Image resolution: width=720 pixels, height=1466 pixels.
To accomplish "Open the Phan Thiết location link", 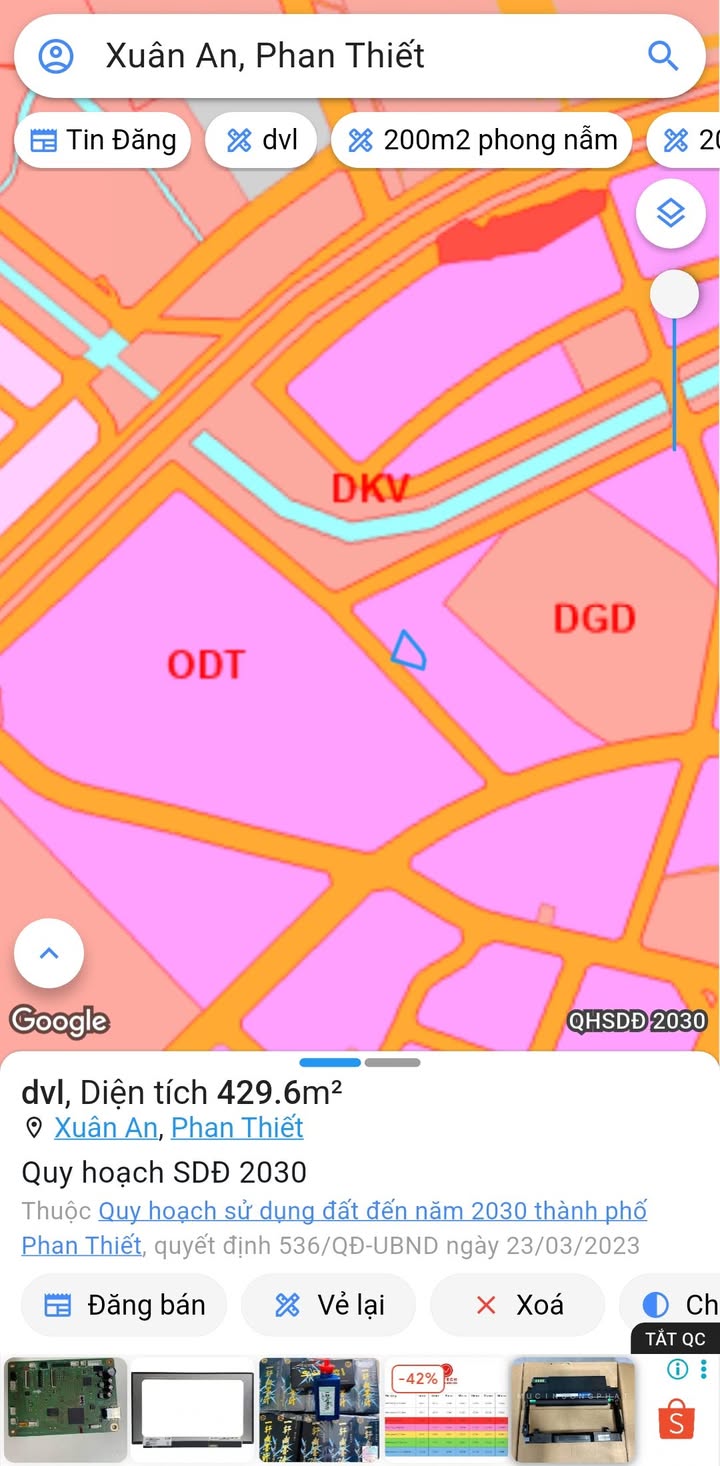I will tap(237, 1128).
